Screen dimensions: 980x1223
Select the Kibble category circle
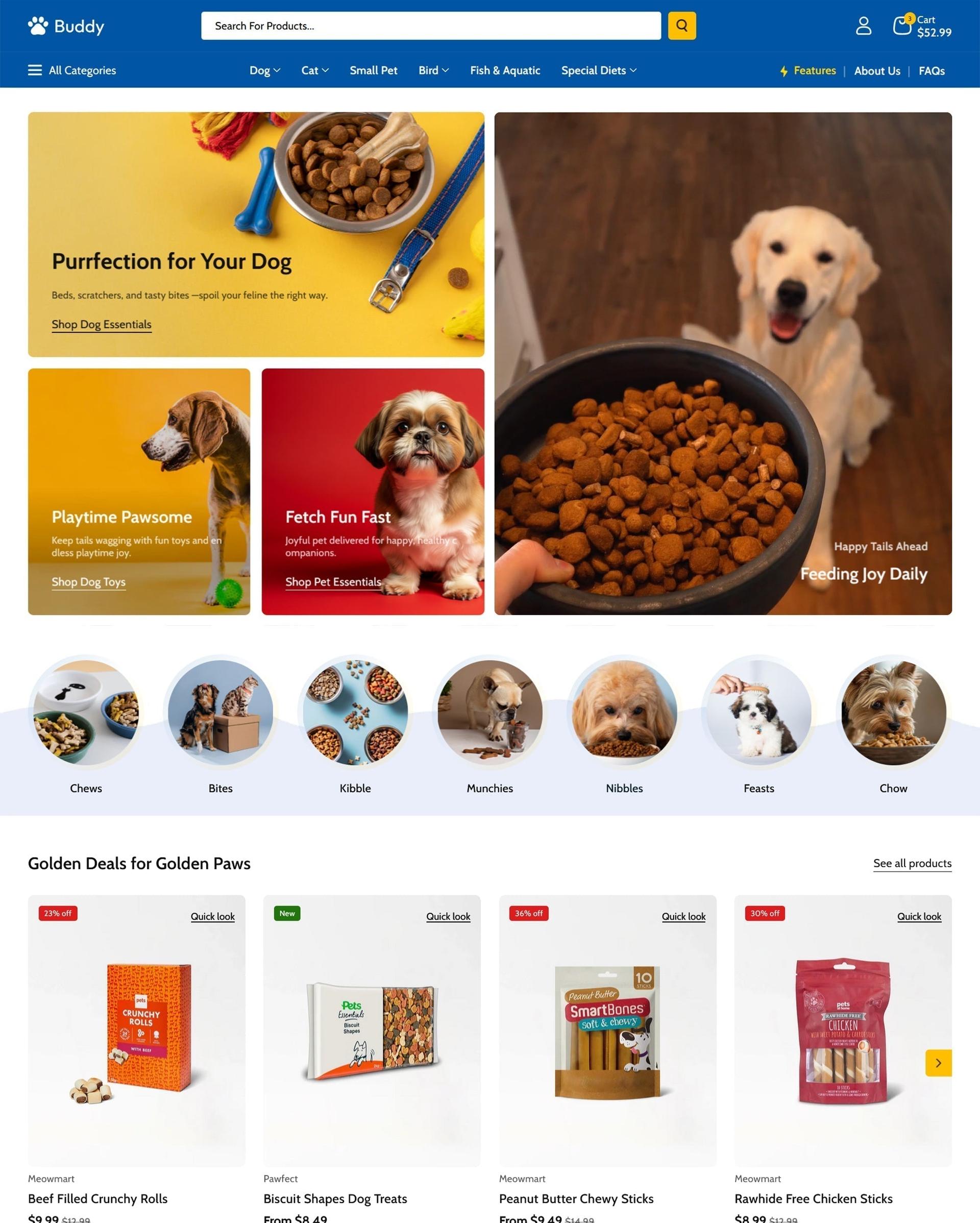point(355,713)
